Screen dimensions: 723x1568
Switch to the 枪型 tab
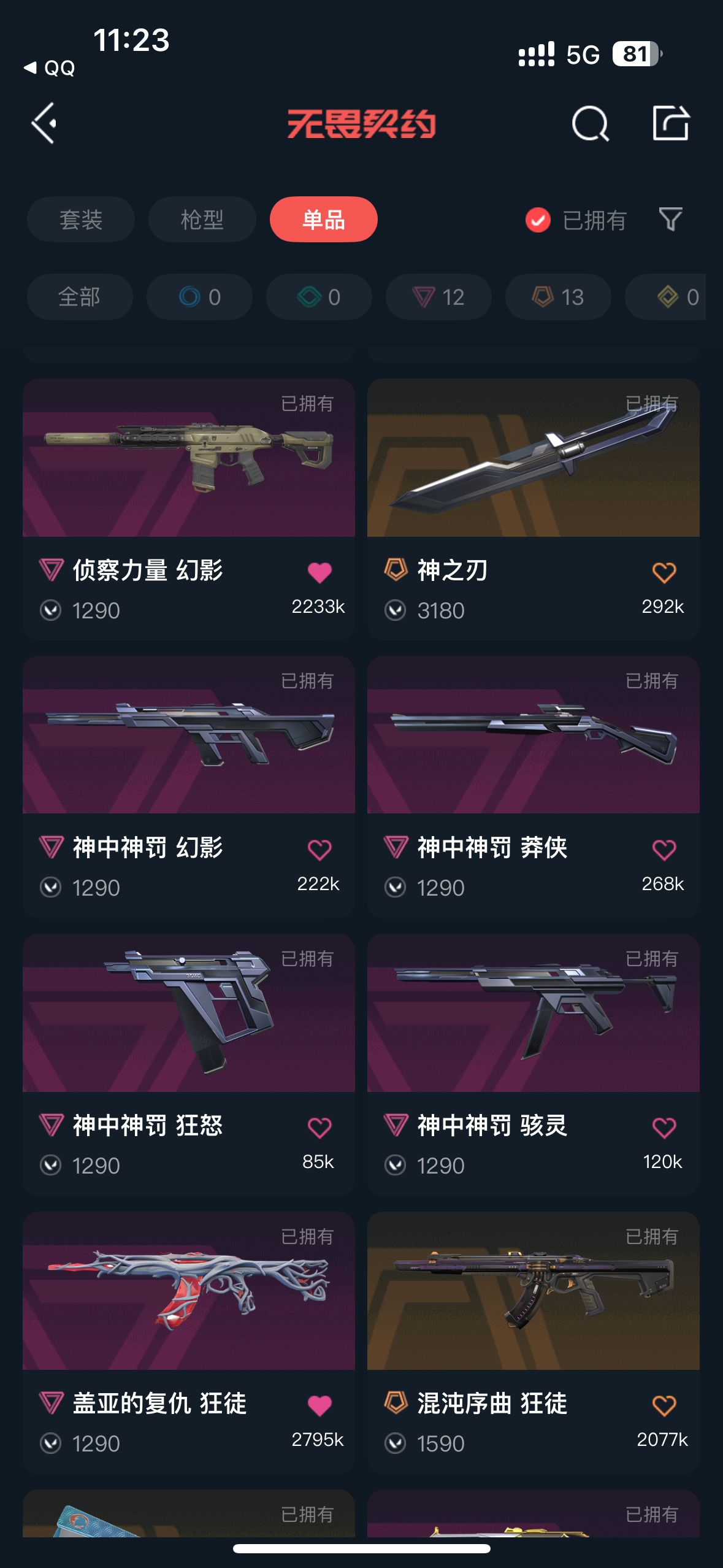(x=202, y=220)
